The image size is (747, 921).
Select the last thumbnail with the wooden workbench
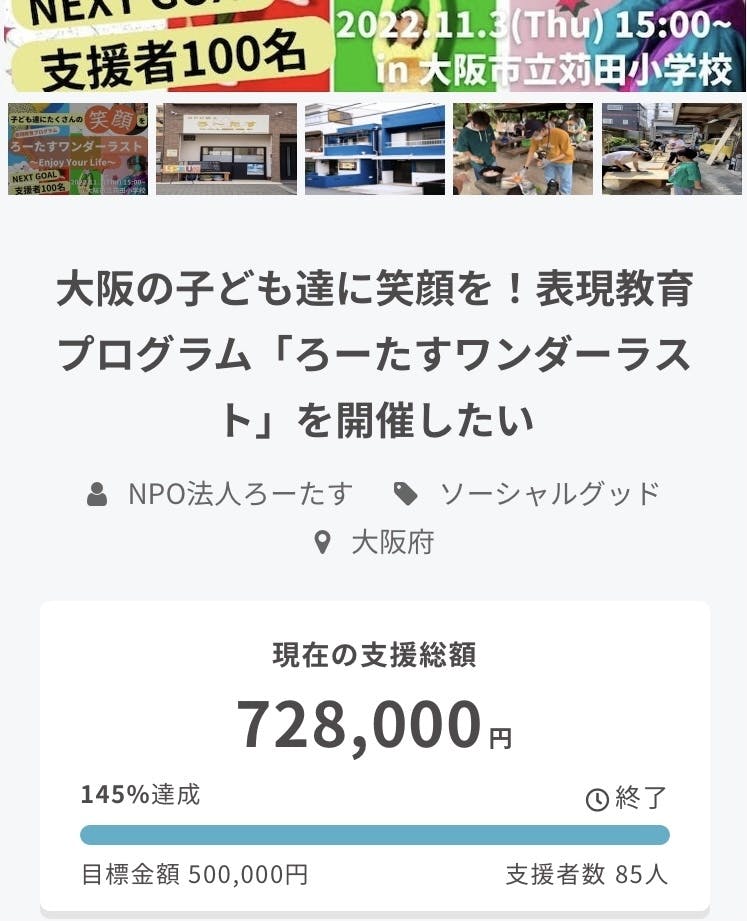(x=671, y=149)
